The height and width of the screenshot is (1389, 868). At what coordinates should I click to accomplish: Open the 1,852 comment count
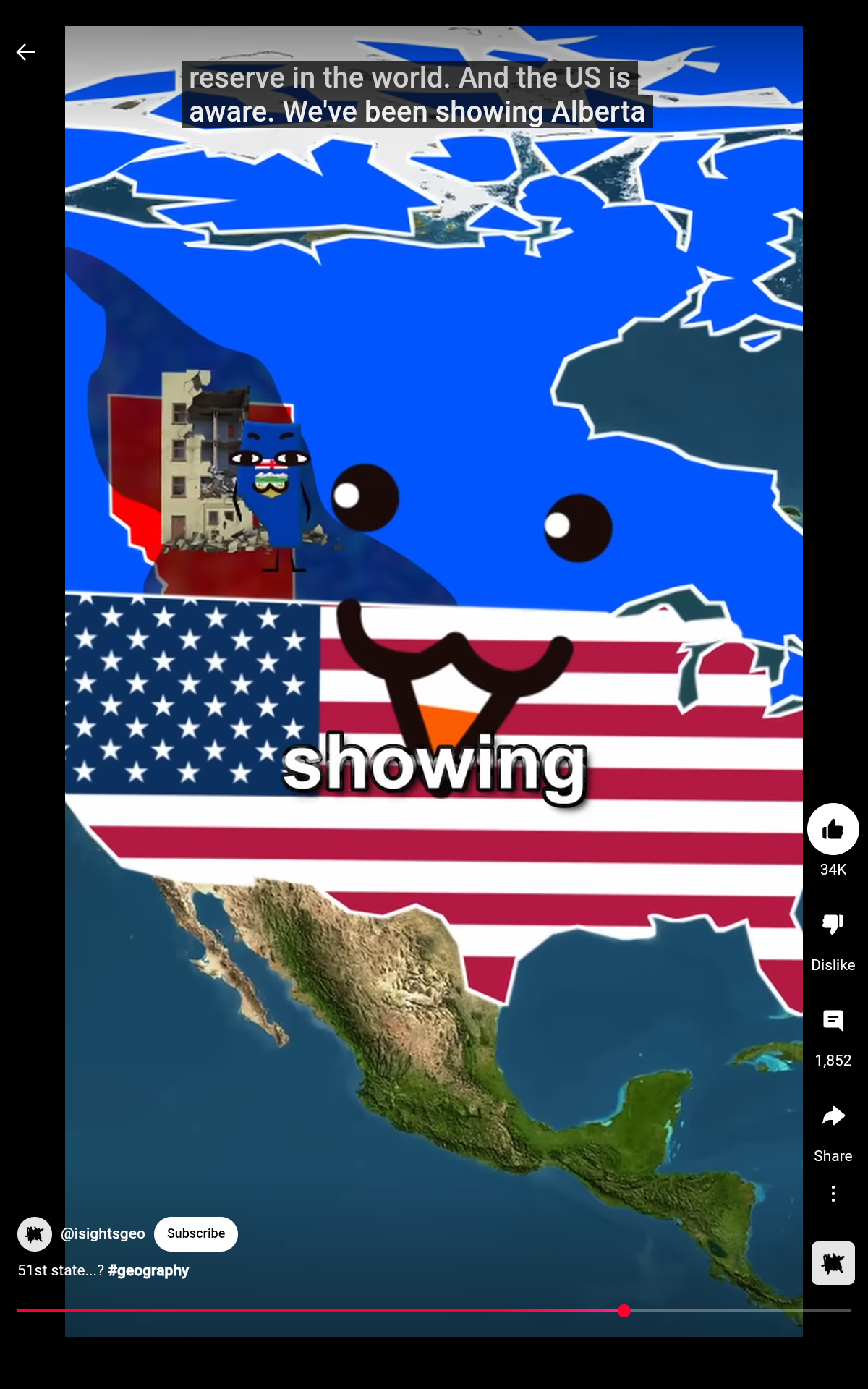pyautogui.click(x=833, y=1061)
